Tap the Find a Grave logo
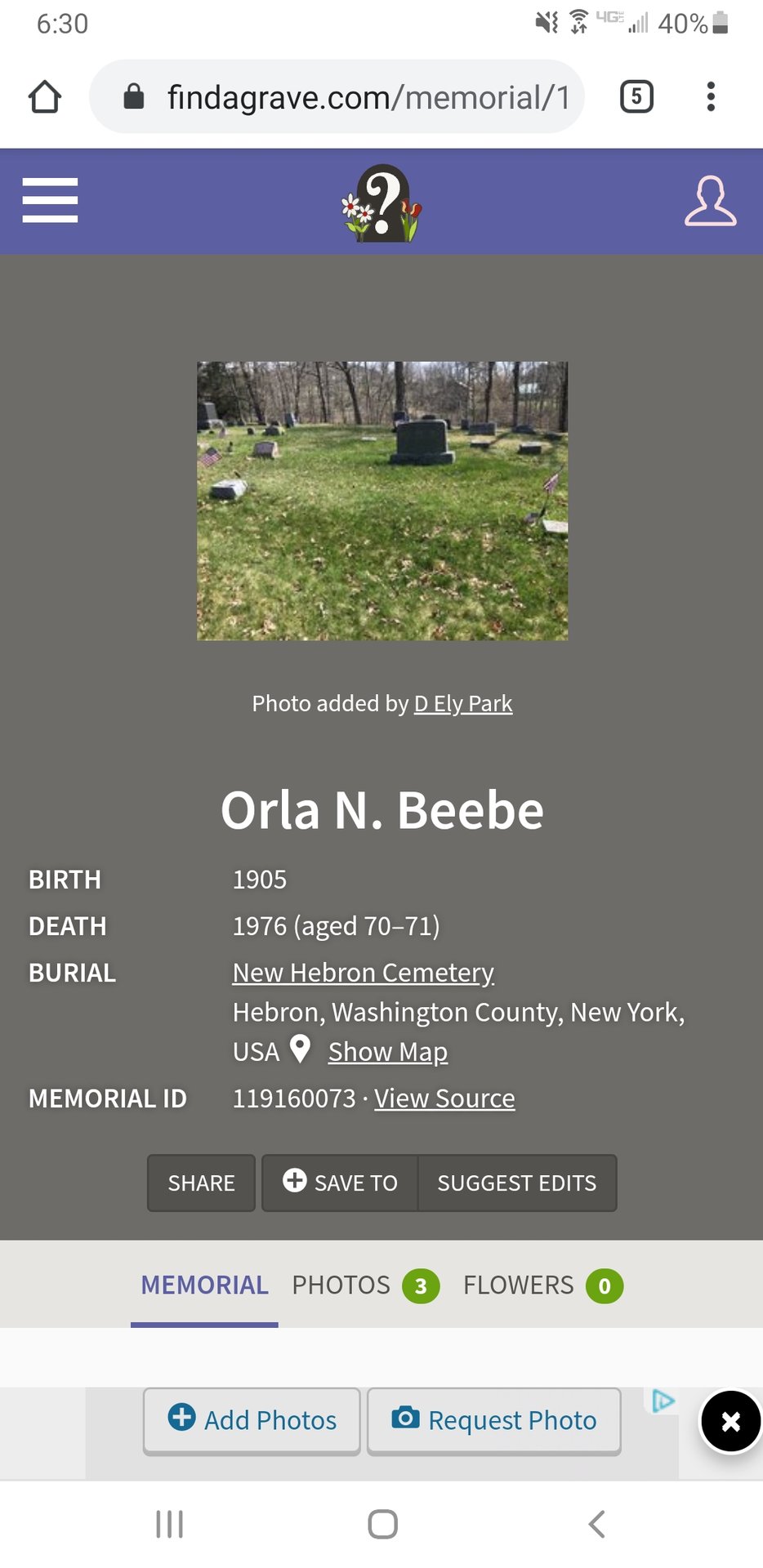This screenshot has width=763, height=1568. click(x=381, y=203)
